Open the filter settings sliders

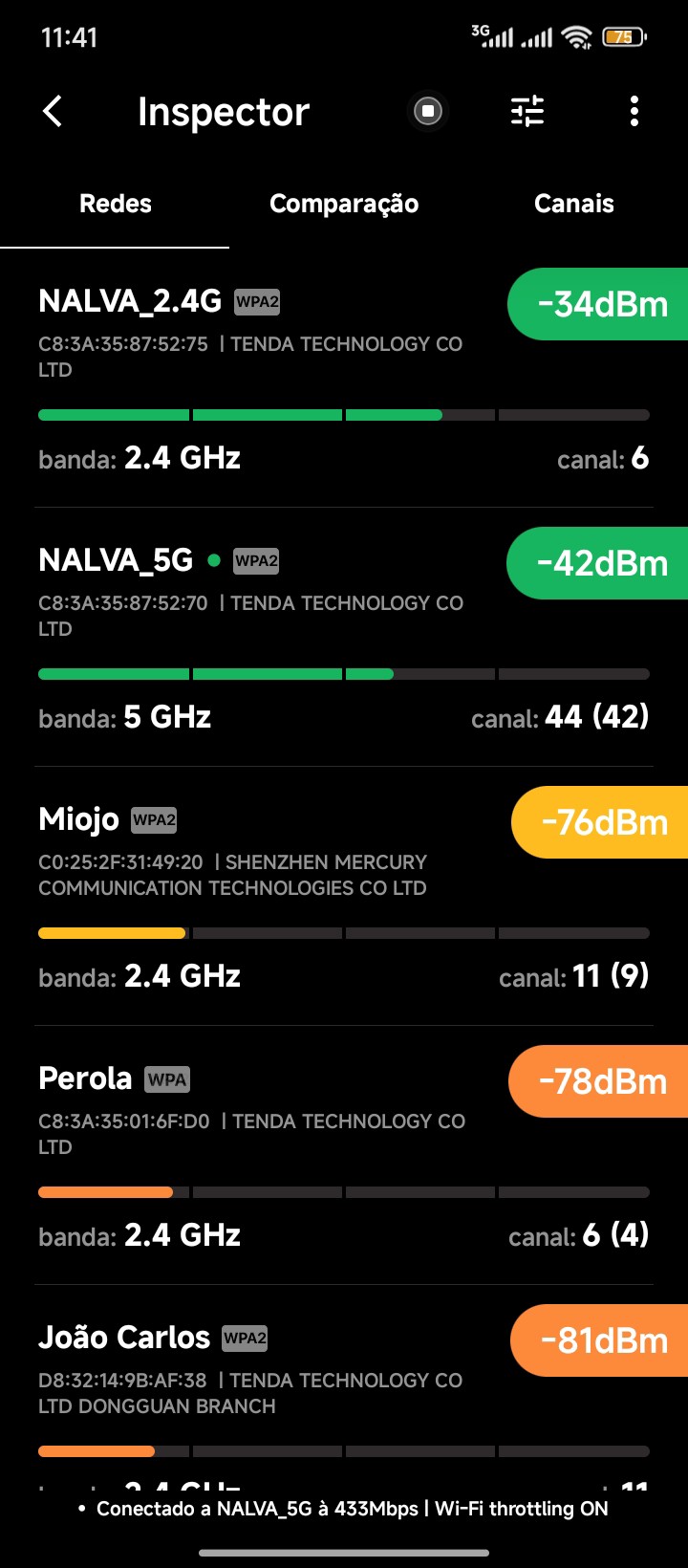tap(527, 112)
